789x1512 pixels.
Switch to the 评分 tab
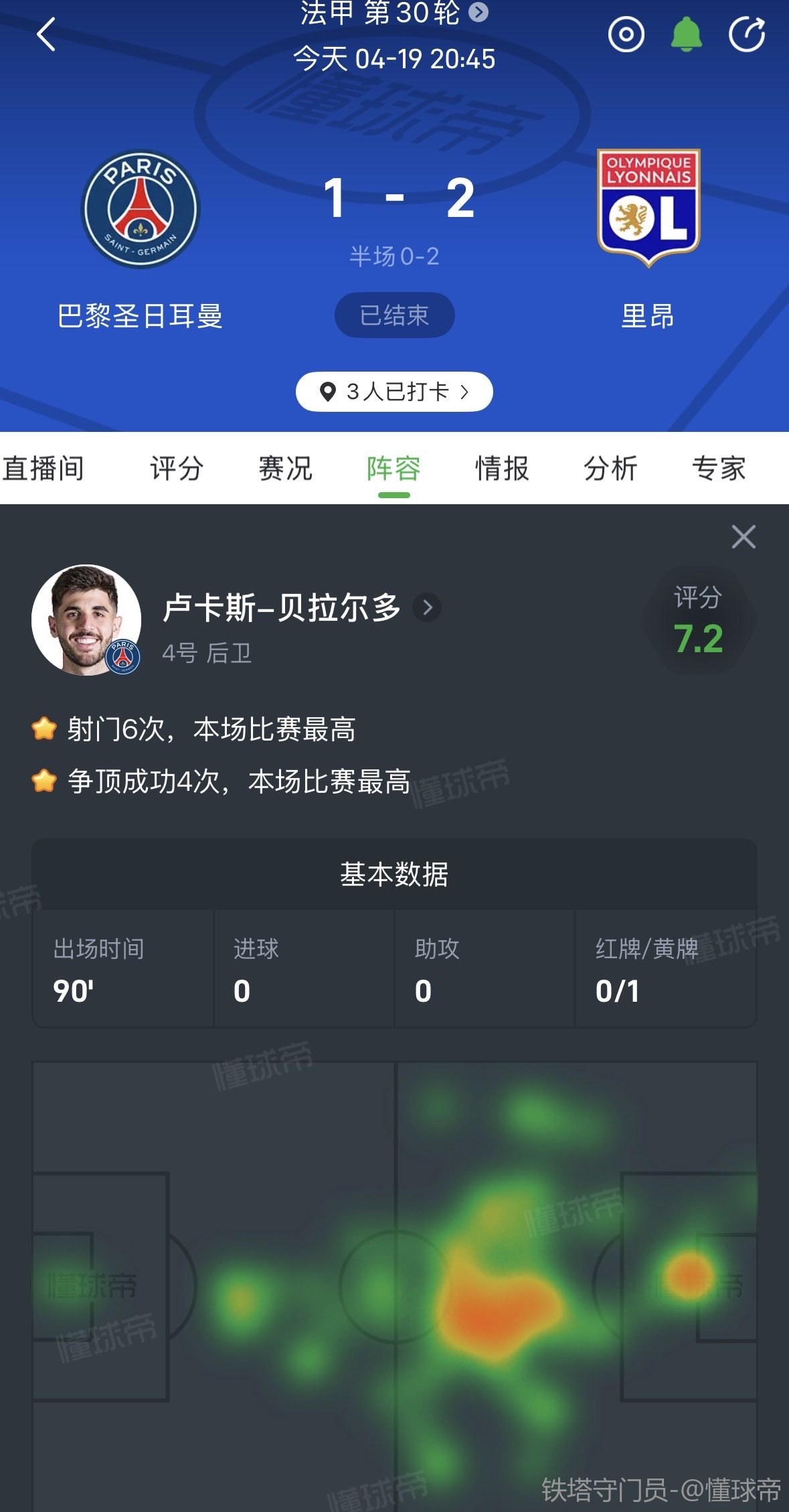click(177, 468)
